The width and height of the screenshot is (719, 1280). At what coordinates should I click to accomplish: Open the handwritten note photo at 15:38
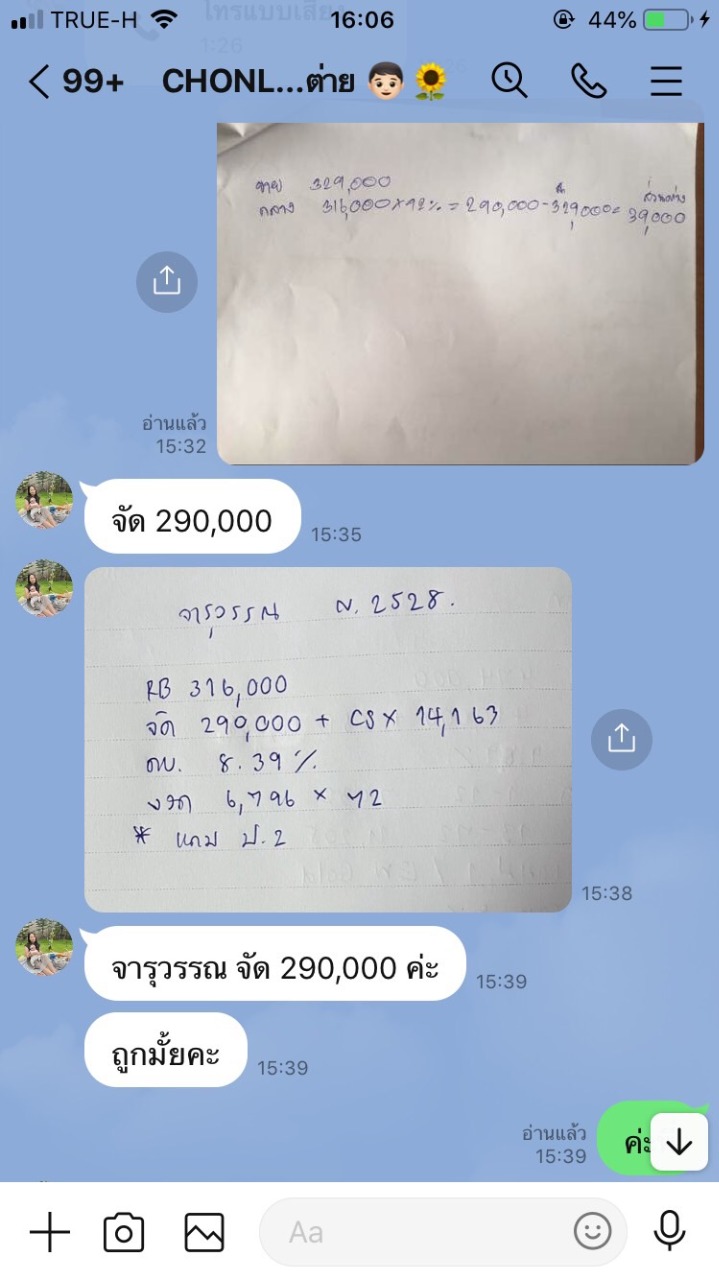click(327, 739)
